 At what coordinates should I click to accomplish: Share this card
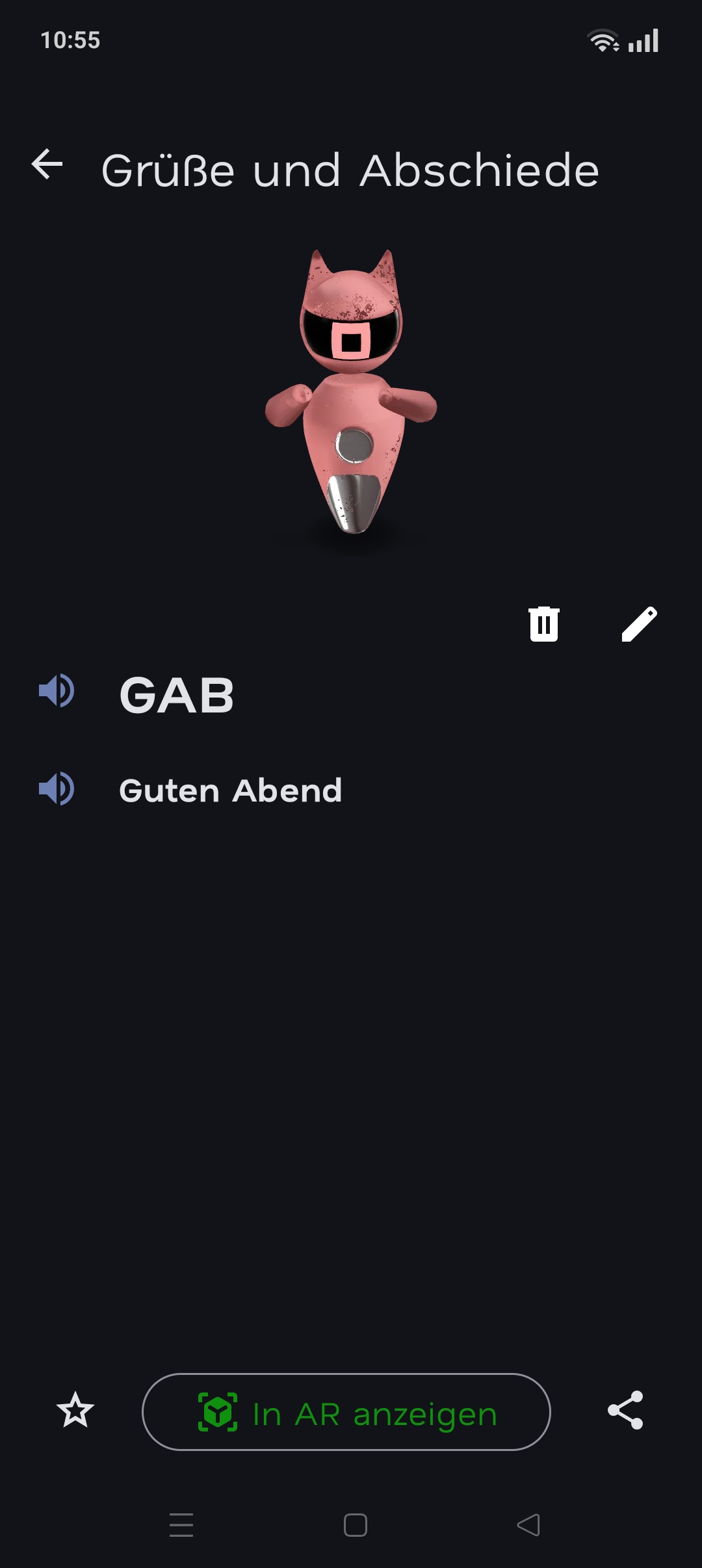tap(625, 1411)
